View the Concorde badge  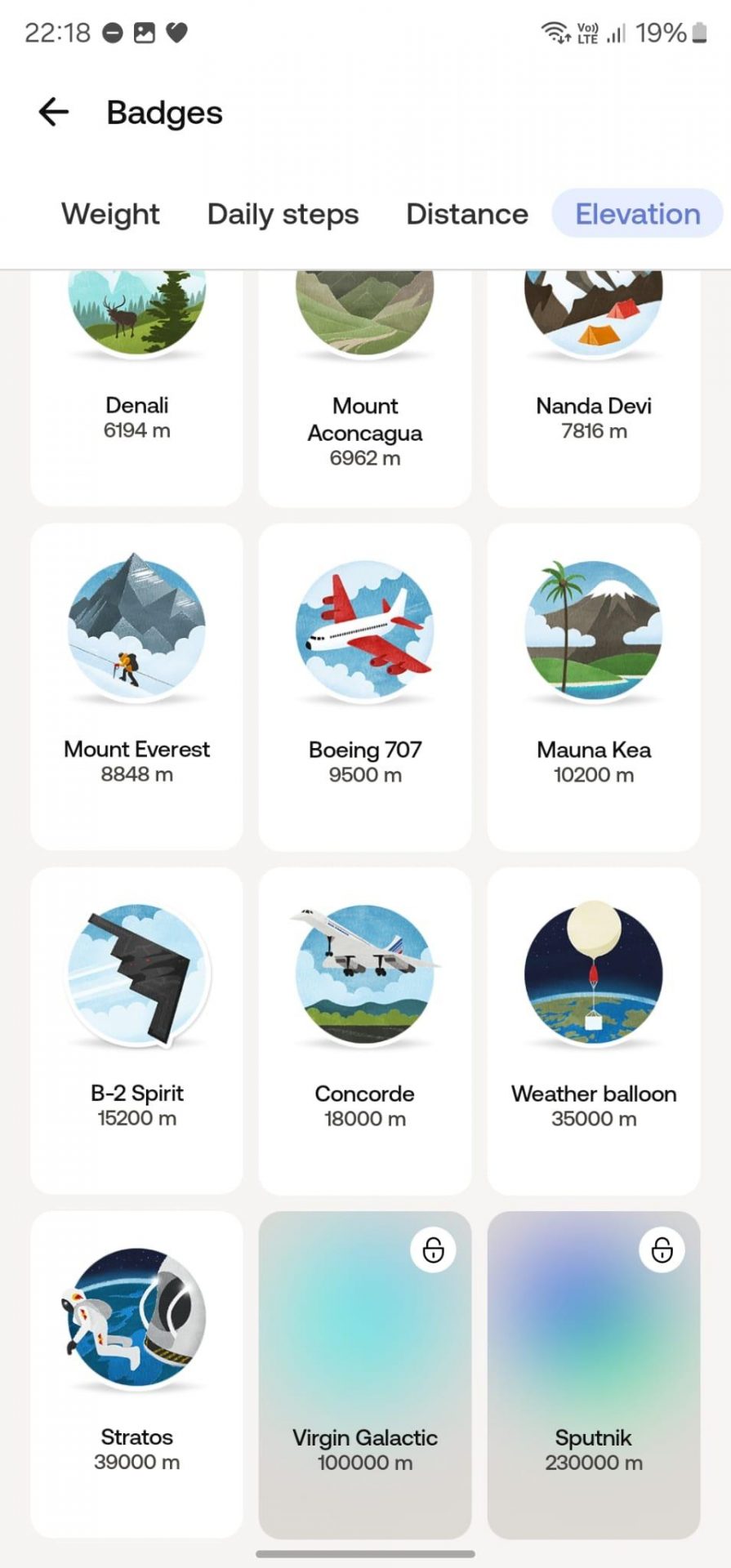365,1031
